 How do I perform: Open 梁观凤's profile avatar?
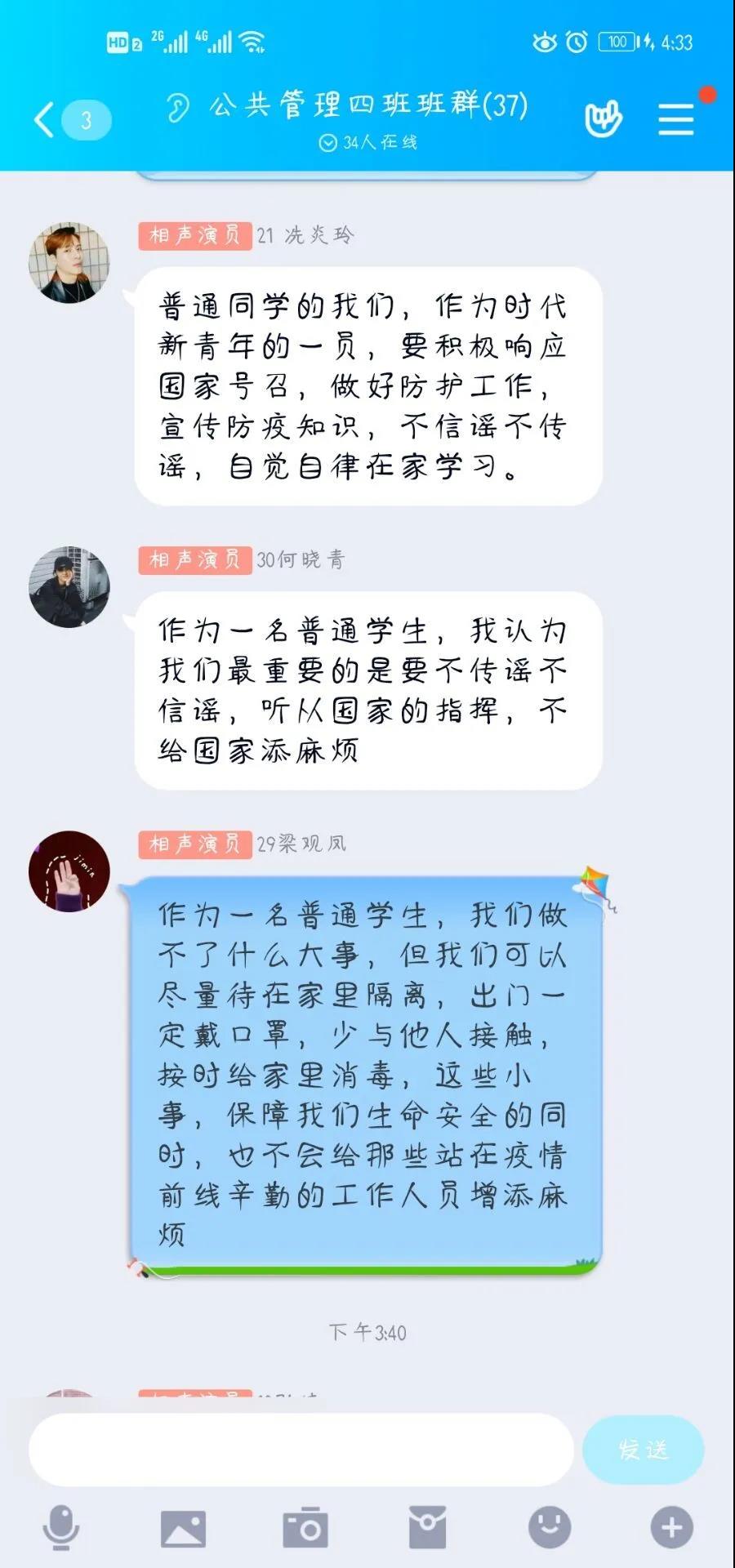click(x=69, y=871)
